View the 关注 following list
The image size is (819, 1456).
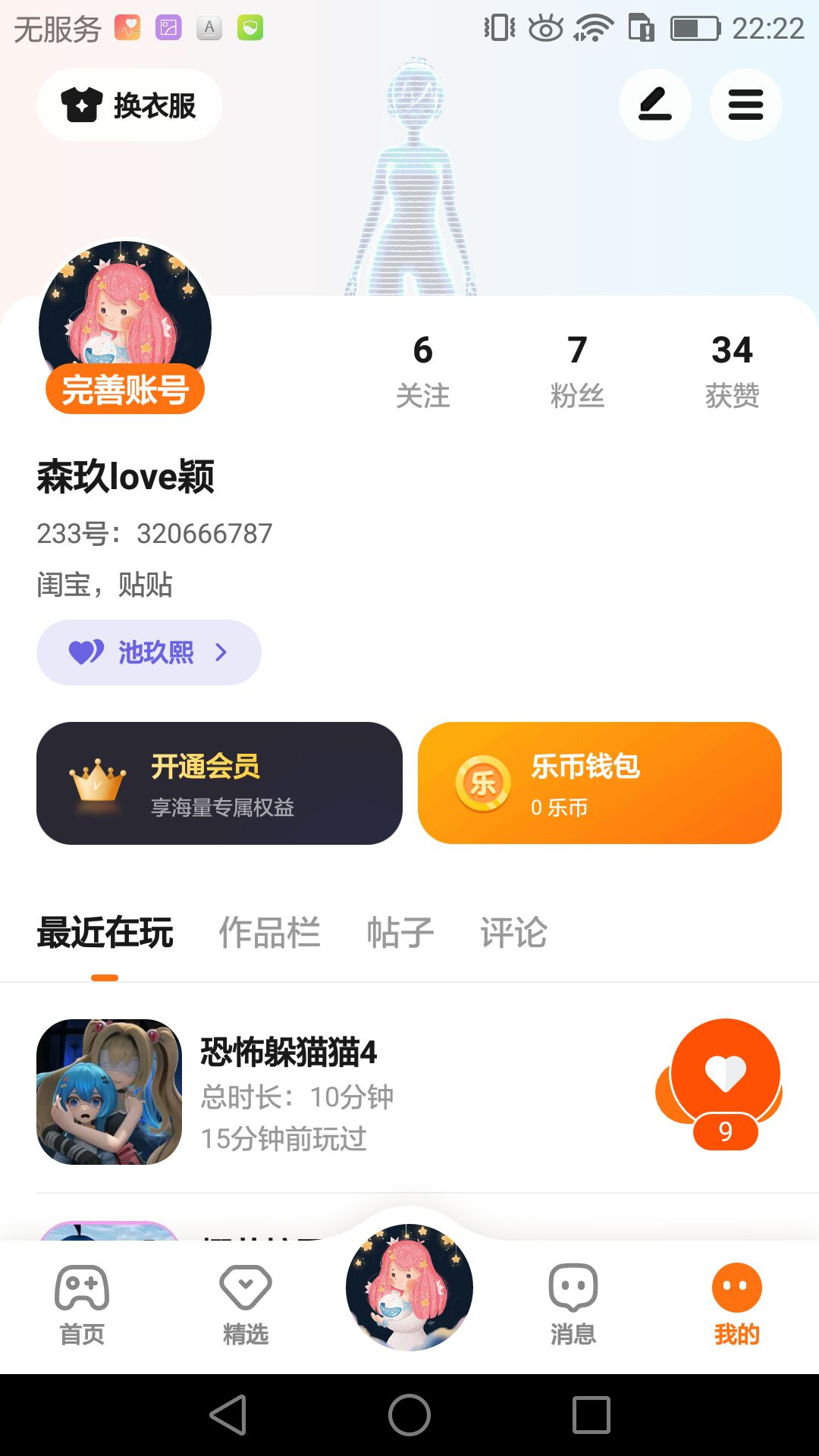point(422,370)
